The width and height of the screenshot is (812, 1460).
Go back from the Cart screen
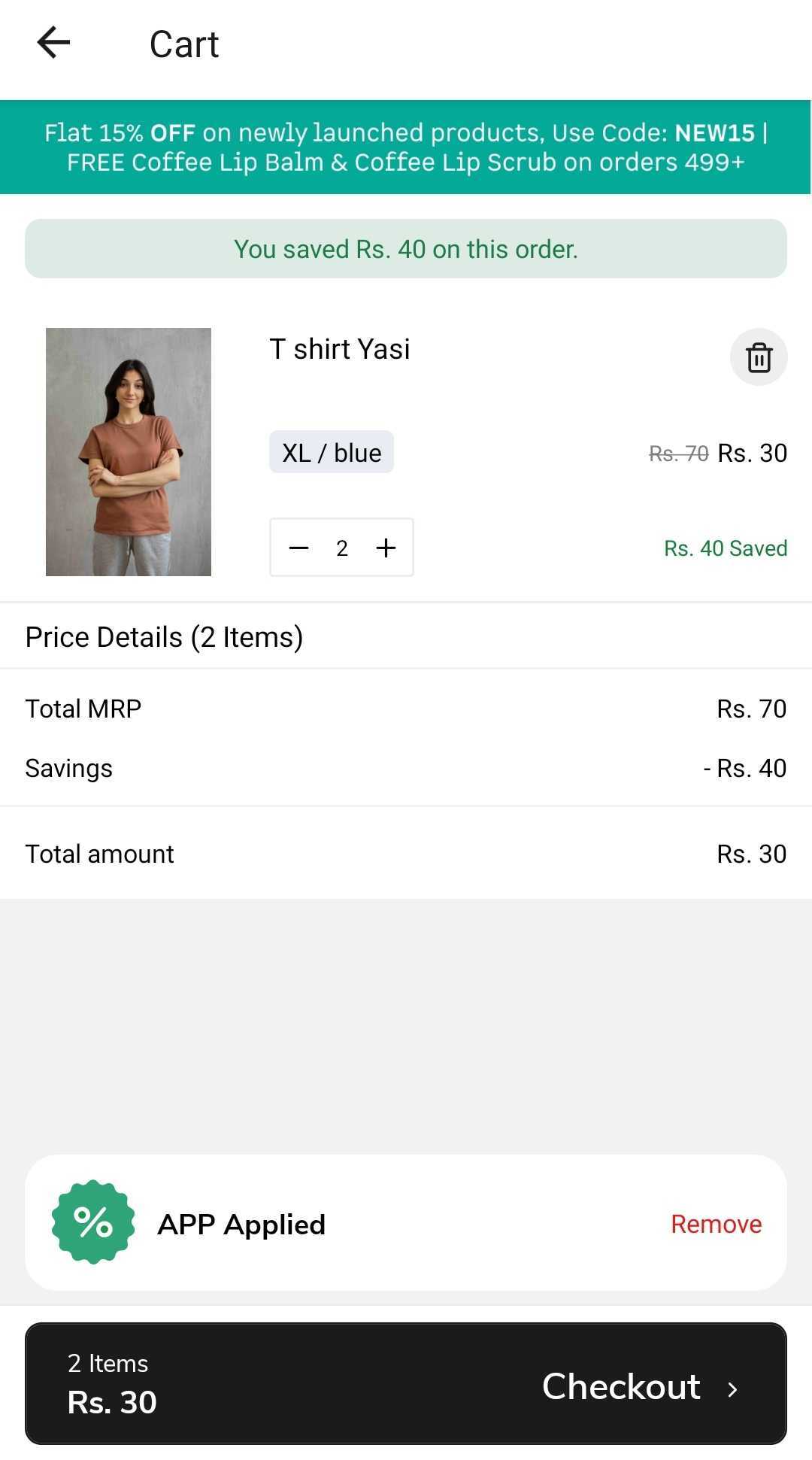[x=53, y=43]
